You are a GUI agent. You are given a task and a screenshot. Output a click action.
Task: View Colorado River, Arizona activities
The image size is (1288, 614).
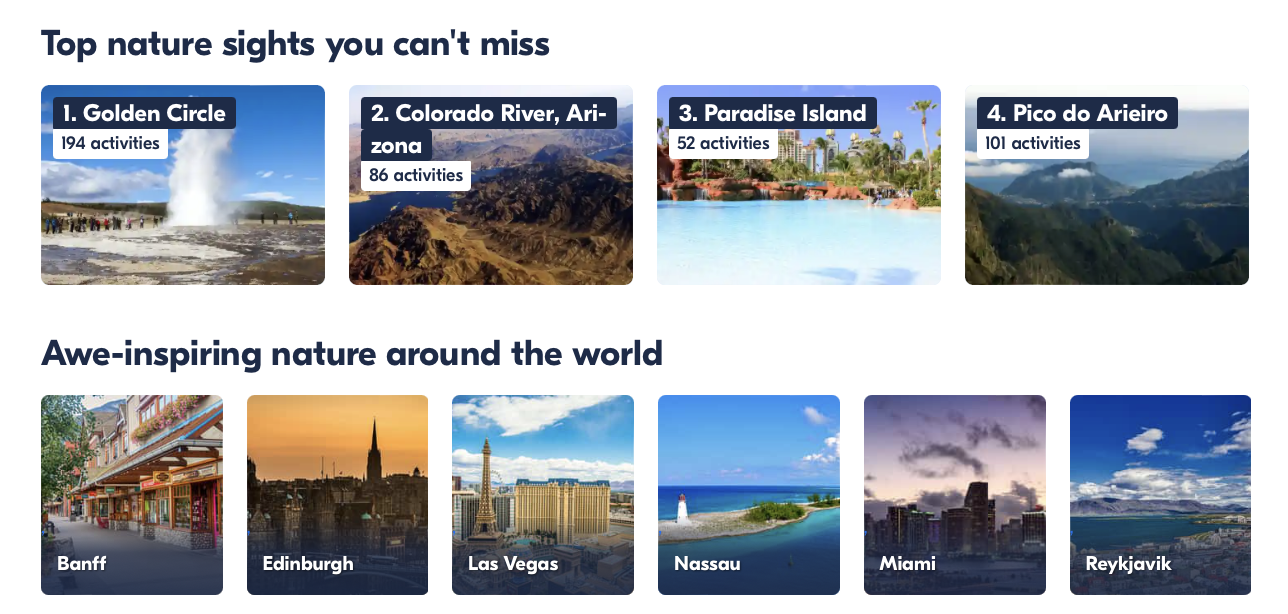(x=491, y=185)
